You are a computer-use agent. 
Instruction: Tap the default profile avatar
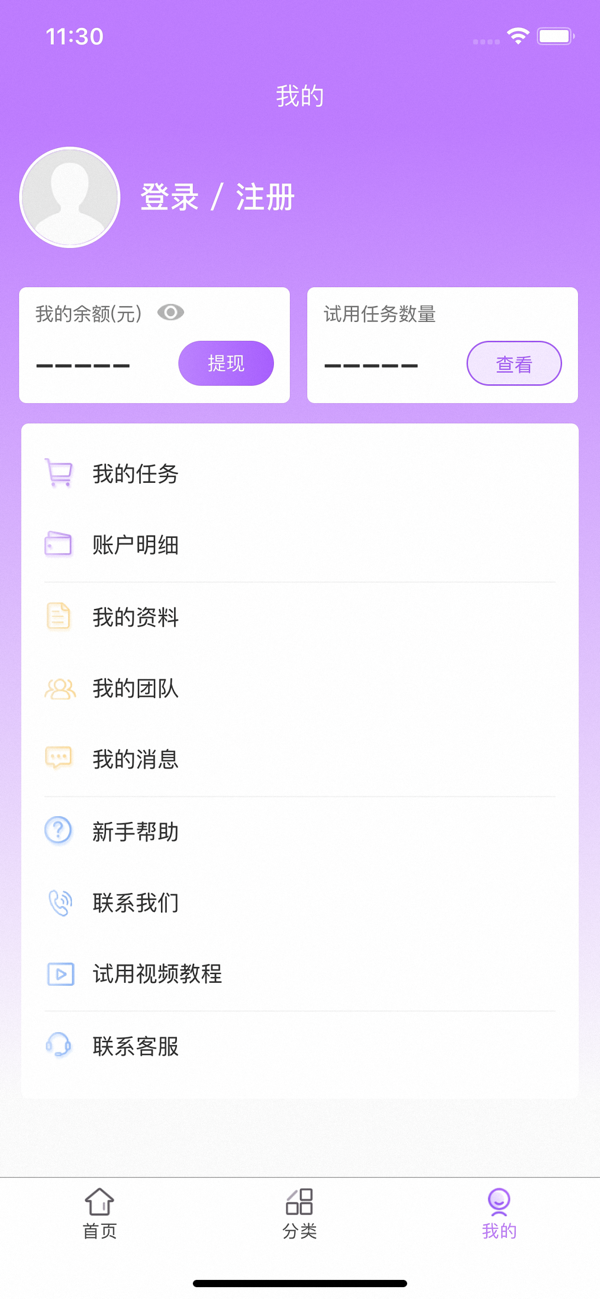(70, 197)
